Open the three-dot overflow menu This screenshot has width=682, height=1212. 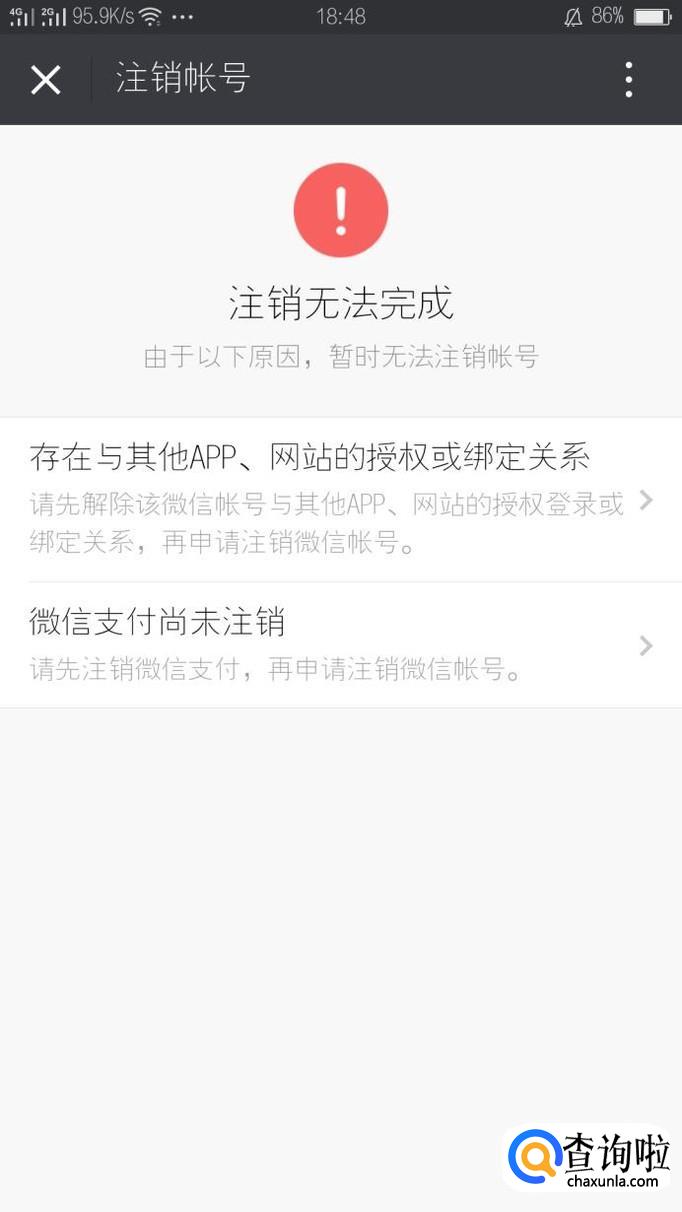628,80
